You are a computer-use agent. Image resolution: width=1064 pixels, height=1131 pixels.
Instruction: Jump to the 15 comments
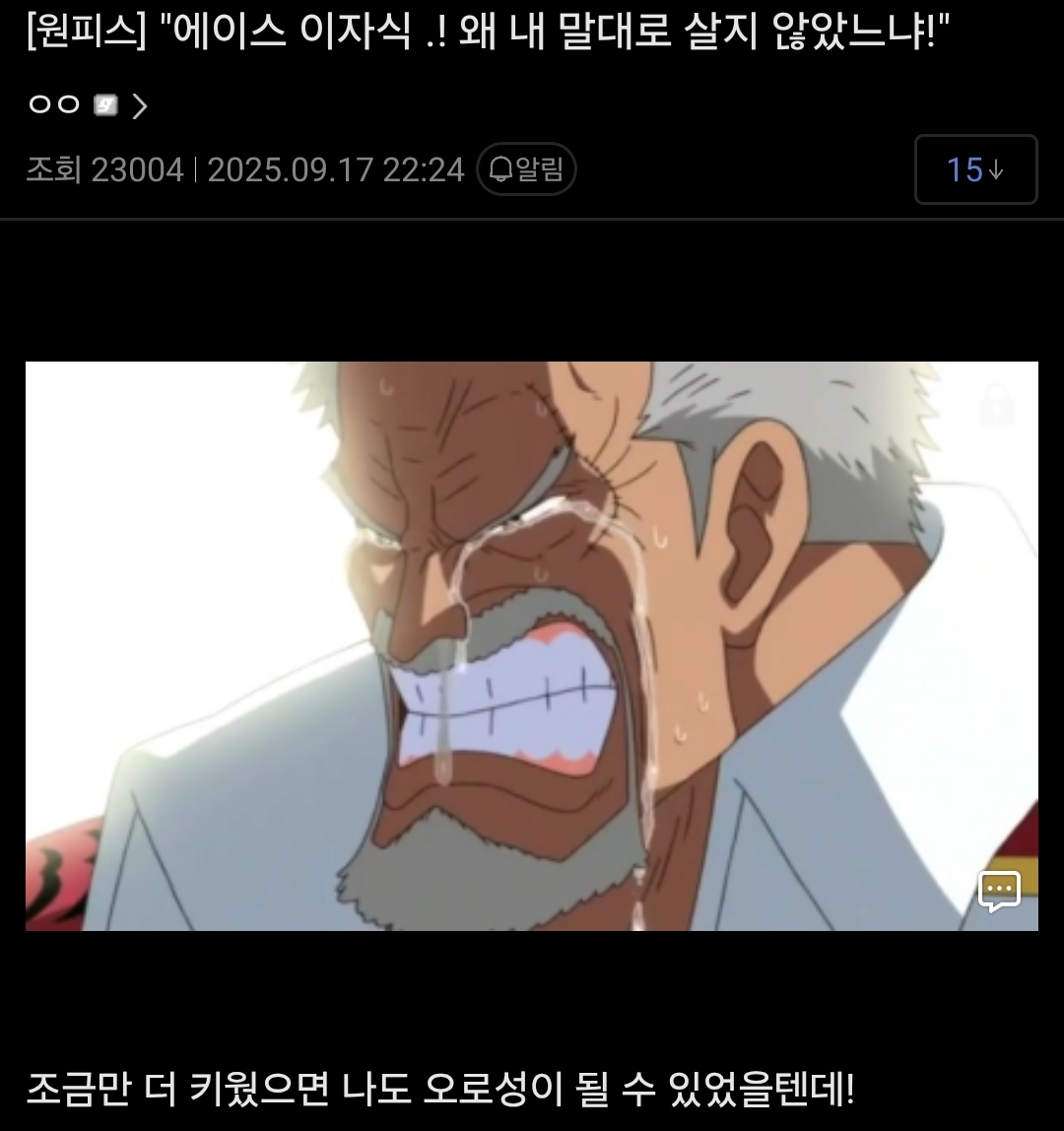point(974,169)
